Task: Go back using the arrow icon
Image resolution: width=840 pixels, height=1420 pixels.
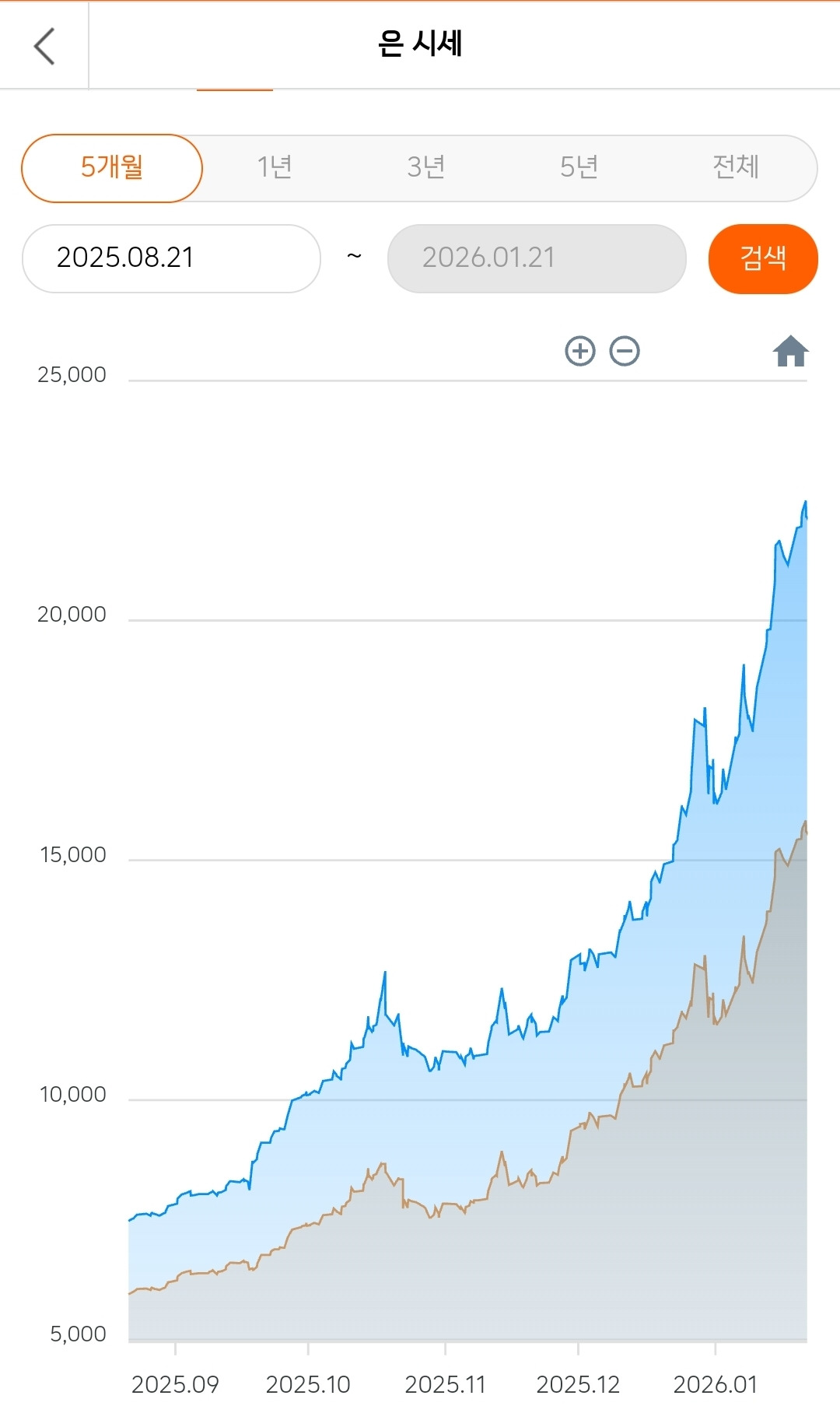Action: tap(44, 46)
